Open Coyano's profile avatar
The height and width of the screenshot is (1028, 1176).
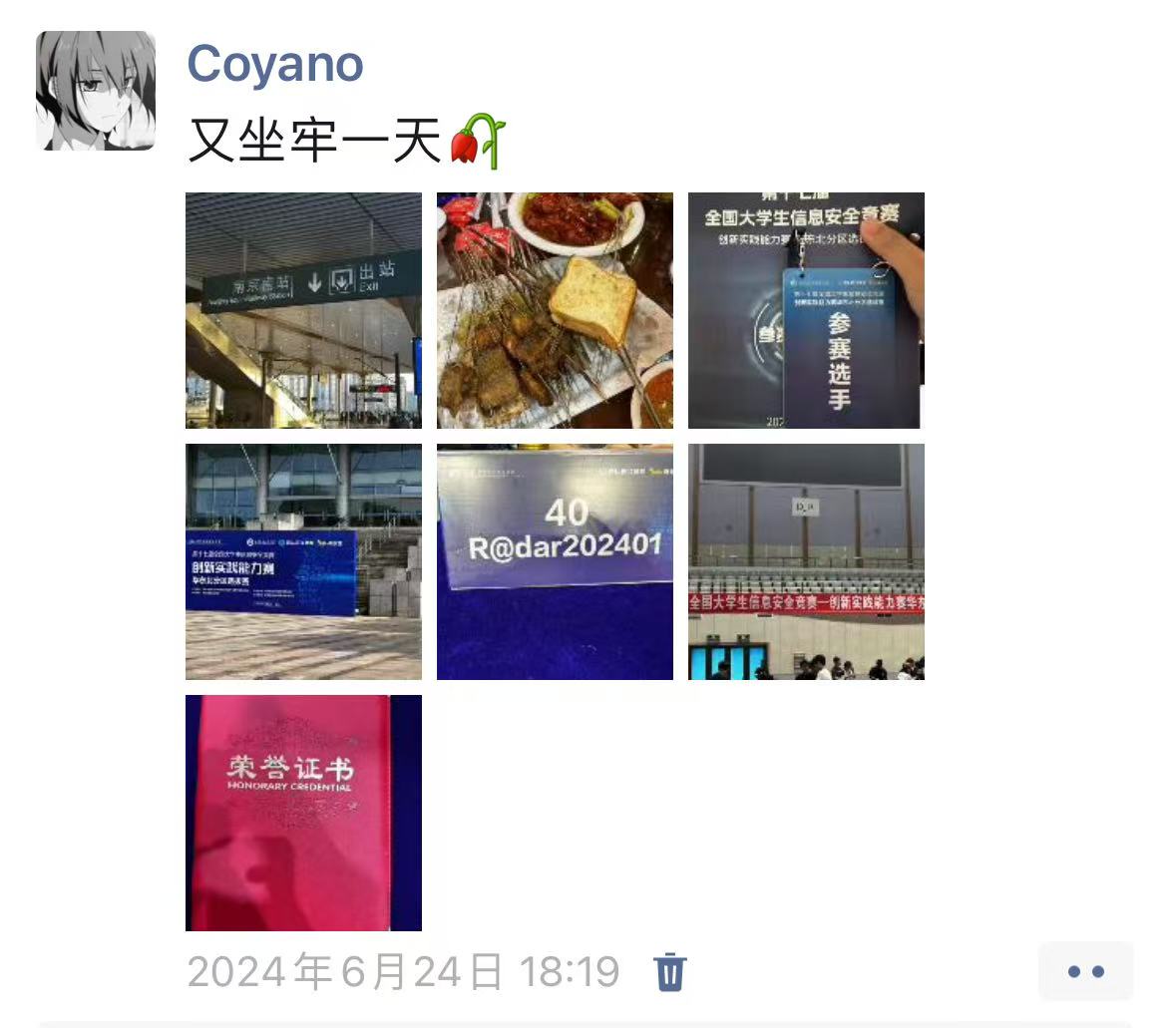96,91
